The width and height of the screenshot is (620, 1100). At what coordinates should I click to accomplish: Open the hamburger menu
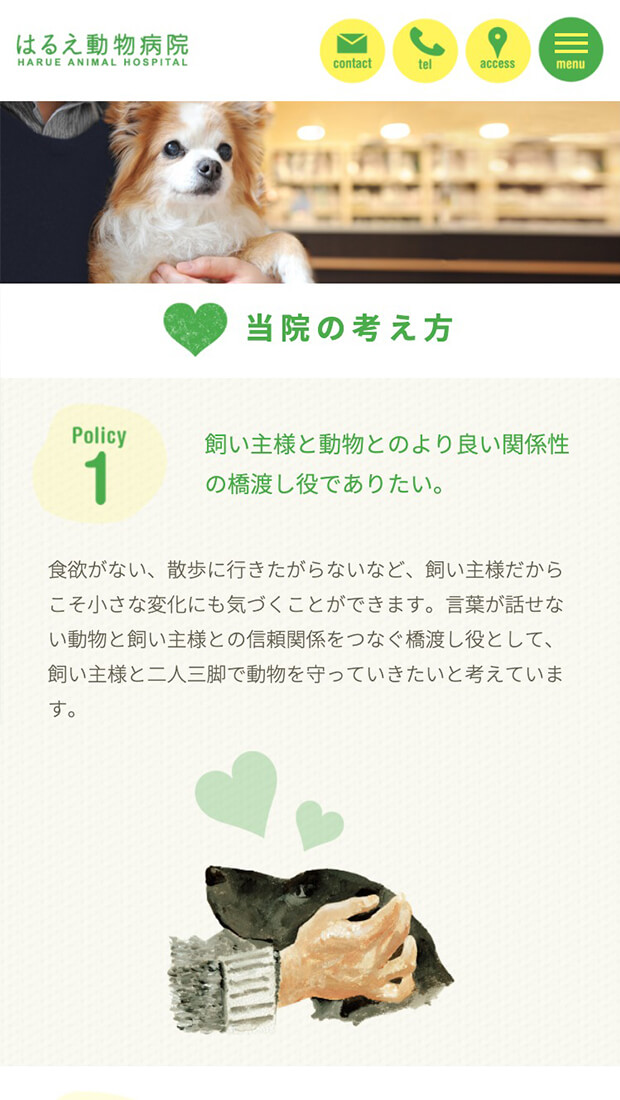coord(571,50)
